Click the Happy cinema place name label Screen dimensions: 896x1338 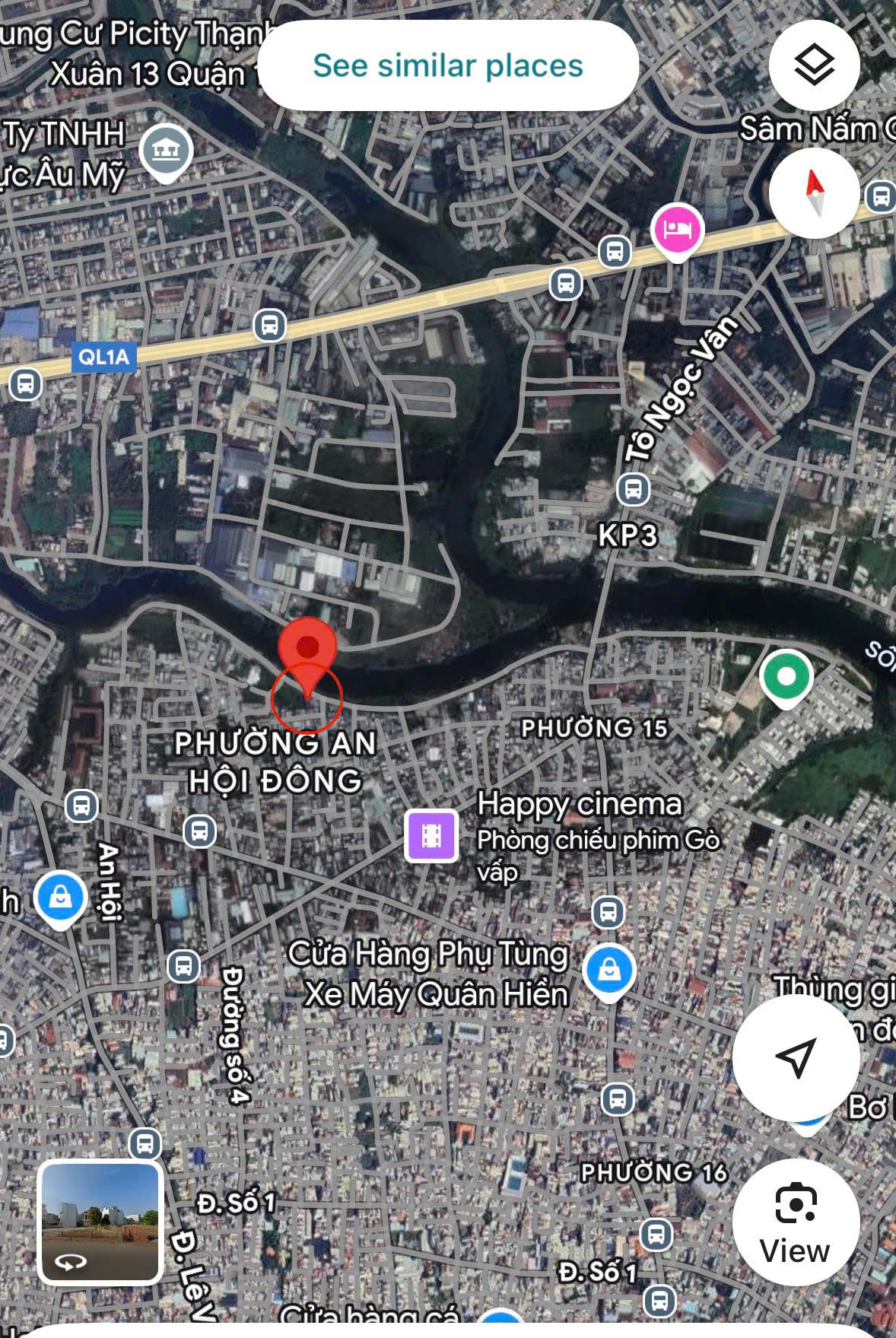pos(580,806)
